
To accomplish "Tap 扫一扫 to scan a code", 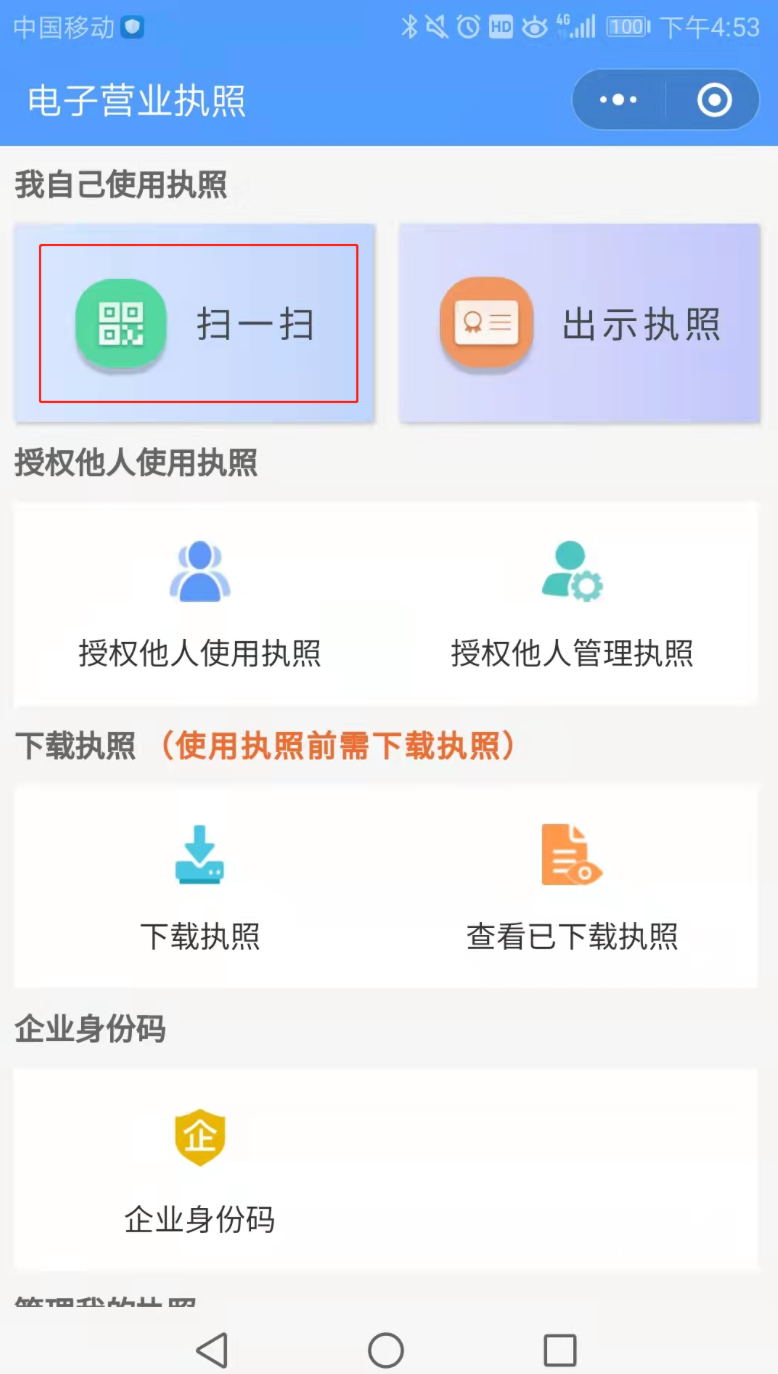I will tap(196, 324).
